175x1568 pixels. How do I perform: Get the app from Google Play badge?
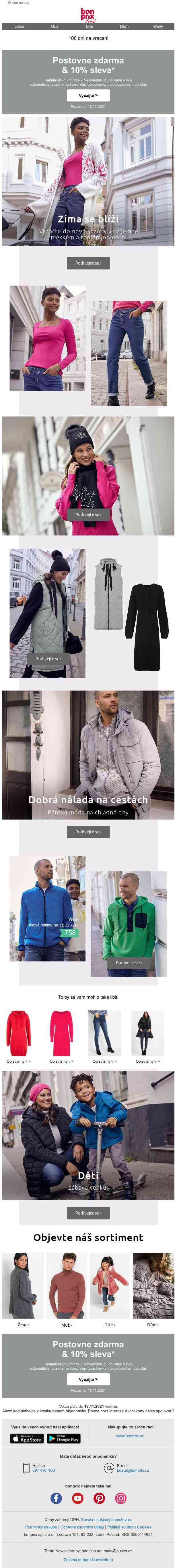tap(63, 1439)
